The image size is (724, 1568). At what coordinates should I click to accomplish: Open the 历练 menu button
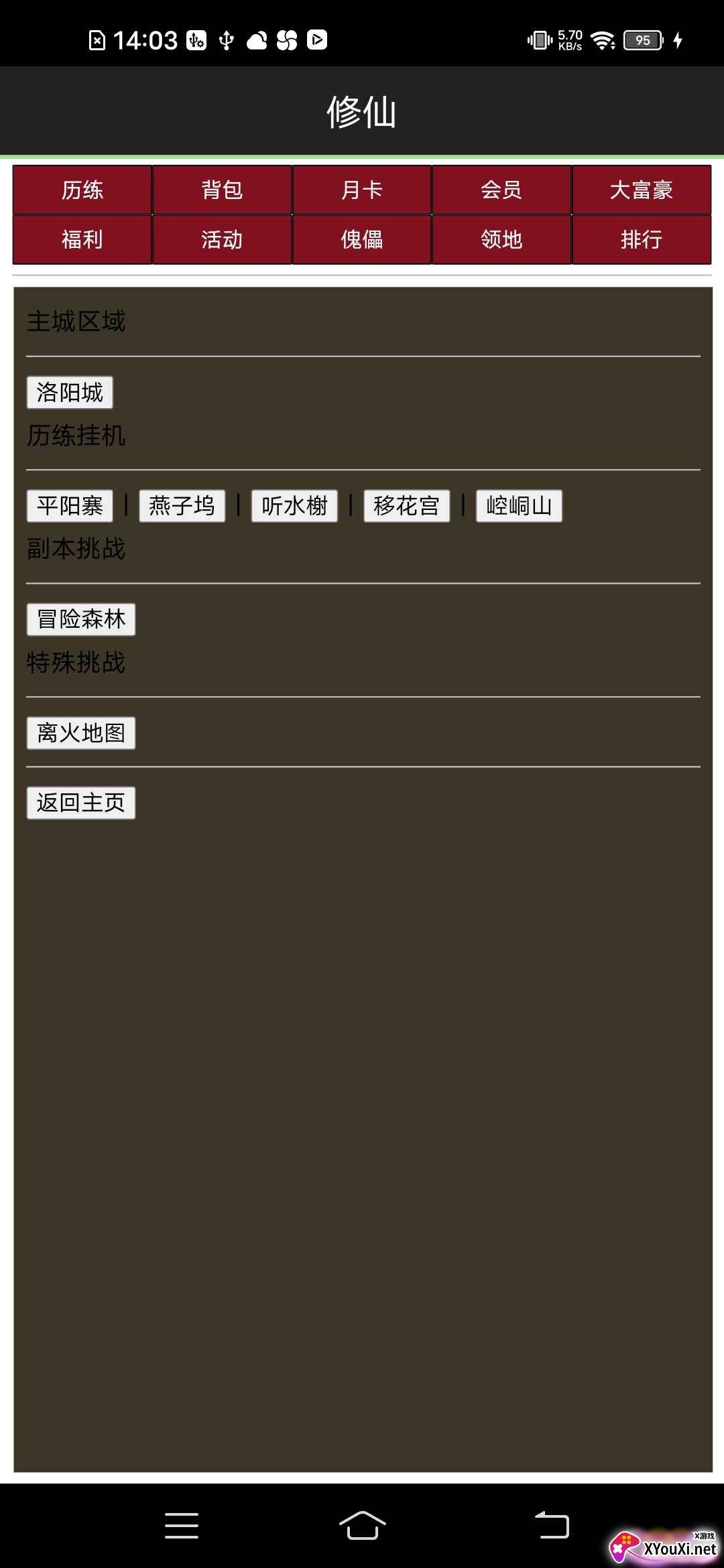(x=82, y=190)
